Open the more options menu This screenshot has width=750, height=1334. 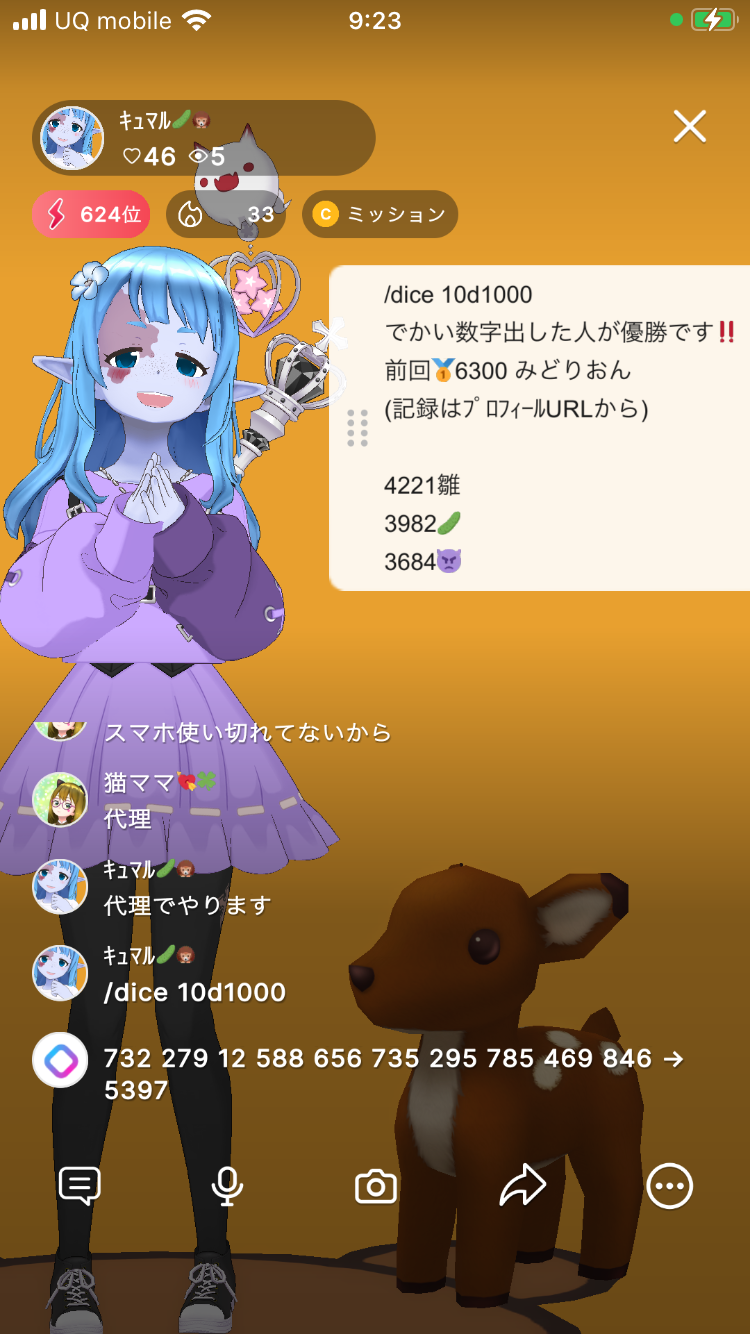pyautogui.click(x=669, y=1186)
